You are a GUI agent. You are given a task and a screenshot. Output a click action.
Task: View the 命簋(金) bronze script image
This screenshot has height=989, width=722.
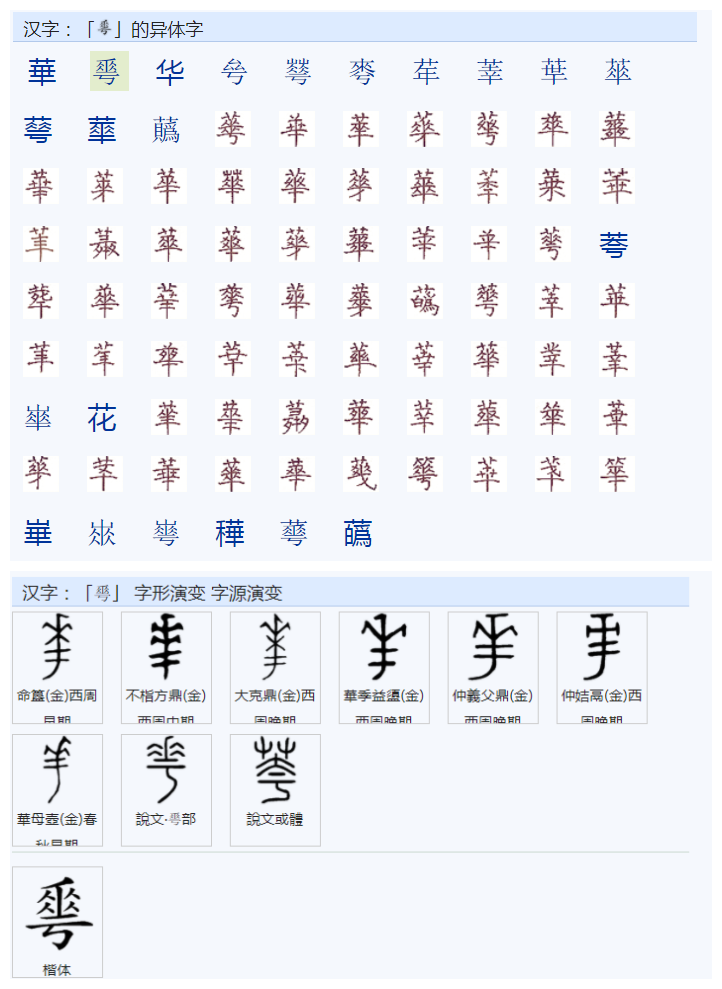(x=57, y=648)
